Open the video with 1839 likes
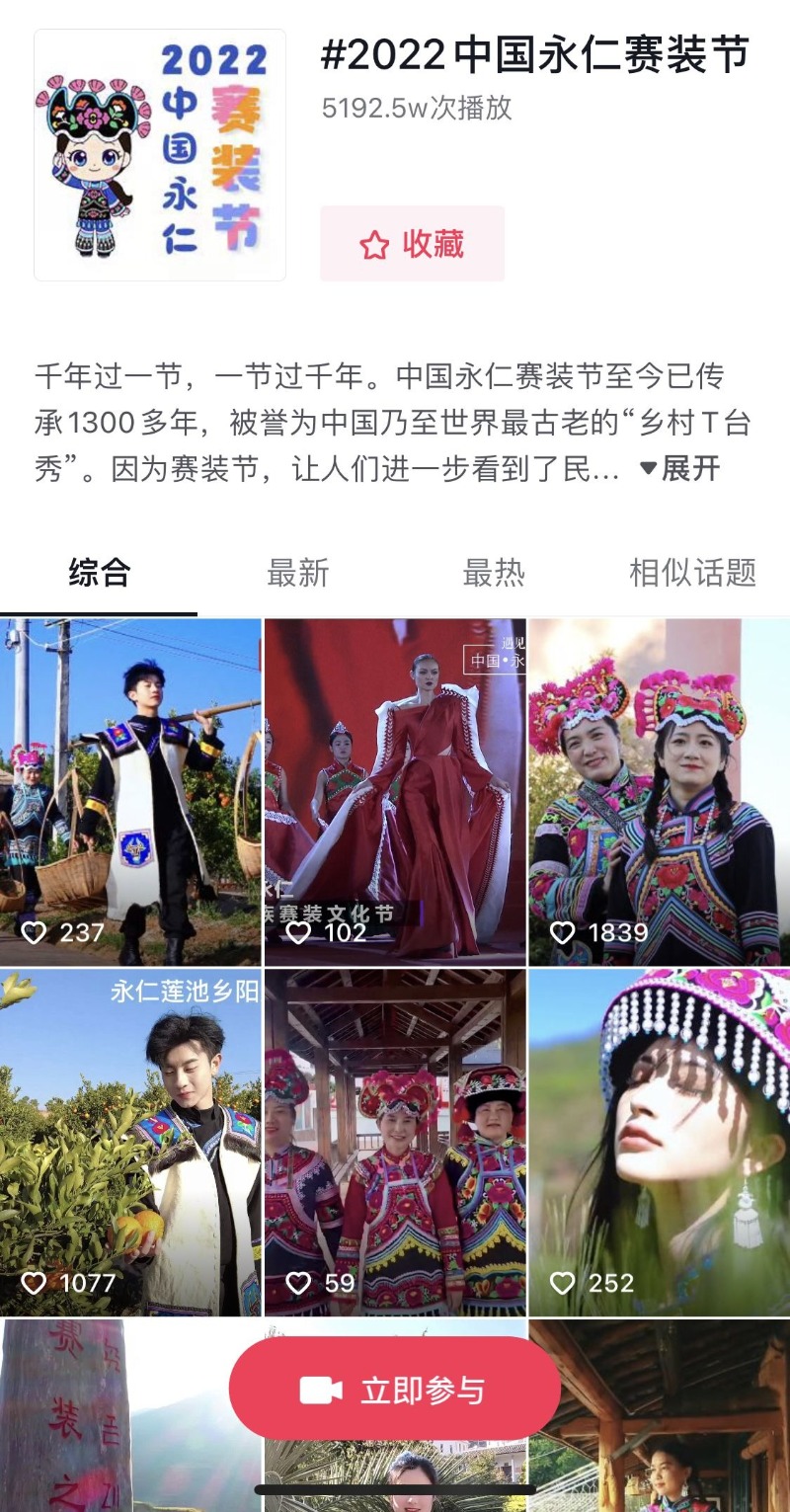This screenshot has width=790, height=1512. 659,790
